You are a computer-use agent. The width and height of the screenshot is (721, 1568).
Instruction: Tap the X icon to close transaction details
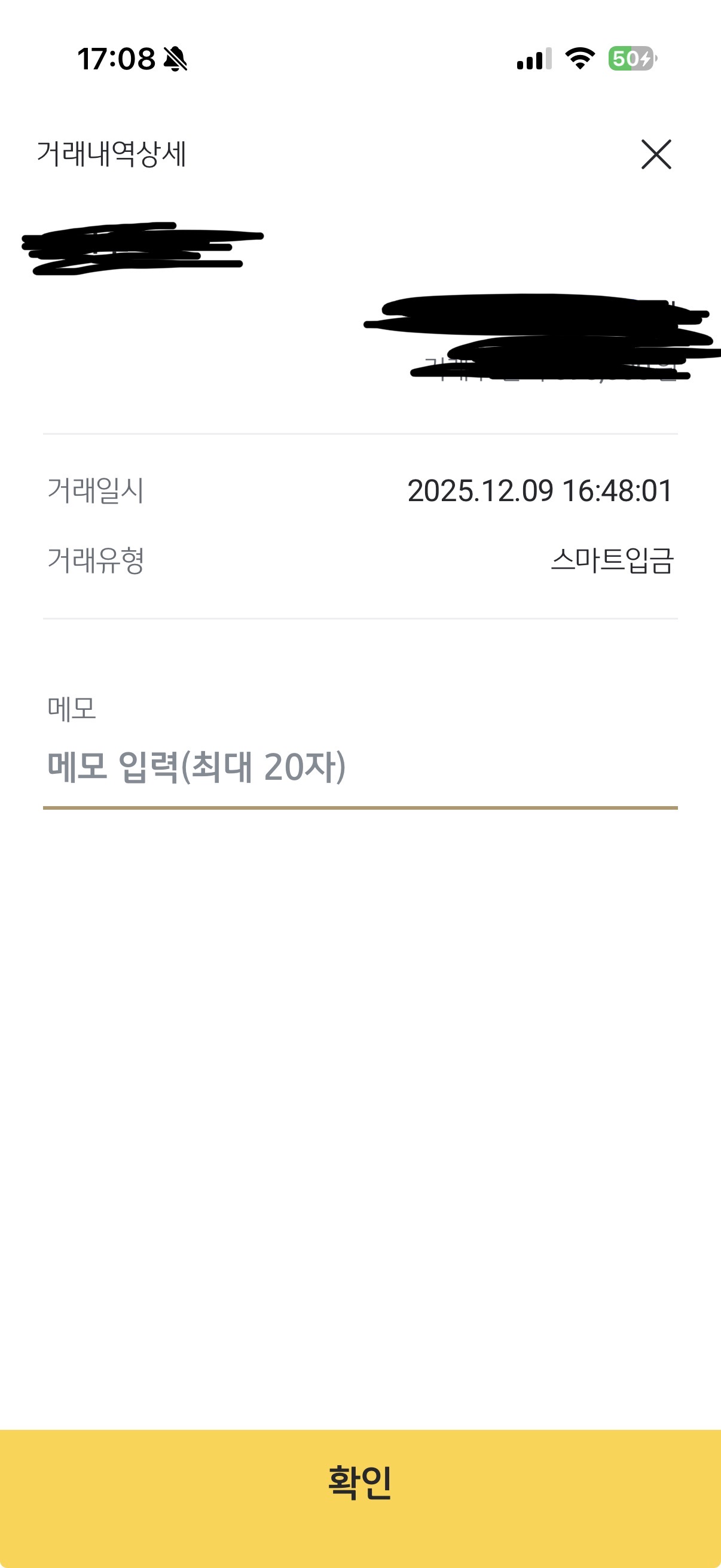point(656,155)
